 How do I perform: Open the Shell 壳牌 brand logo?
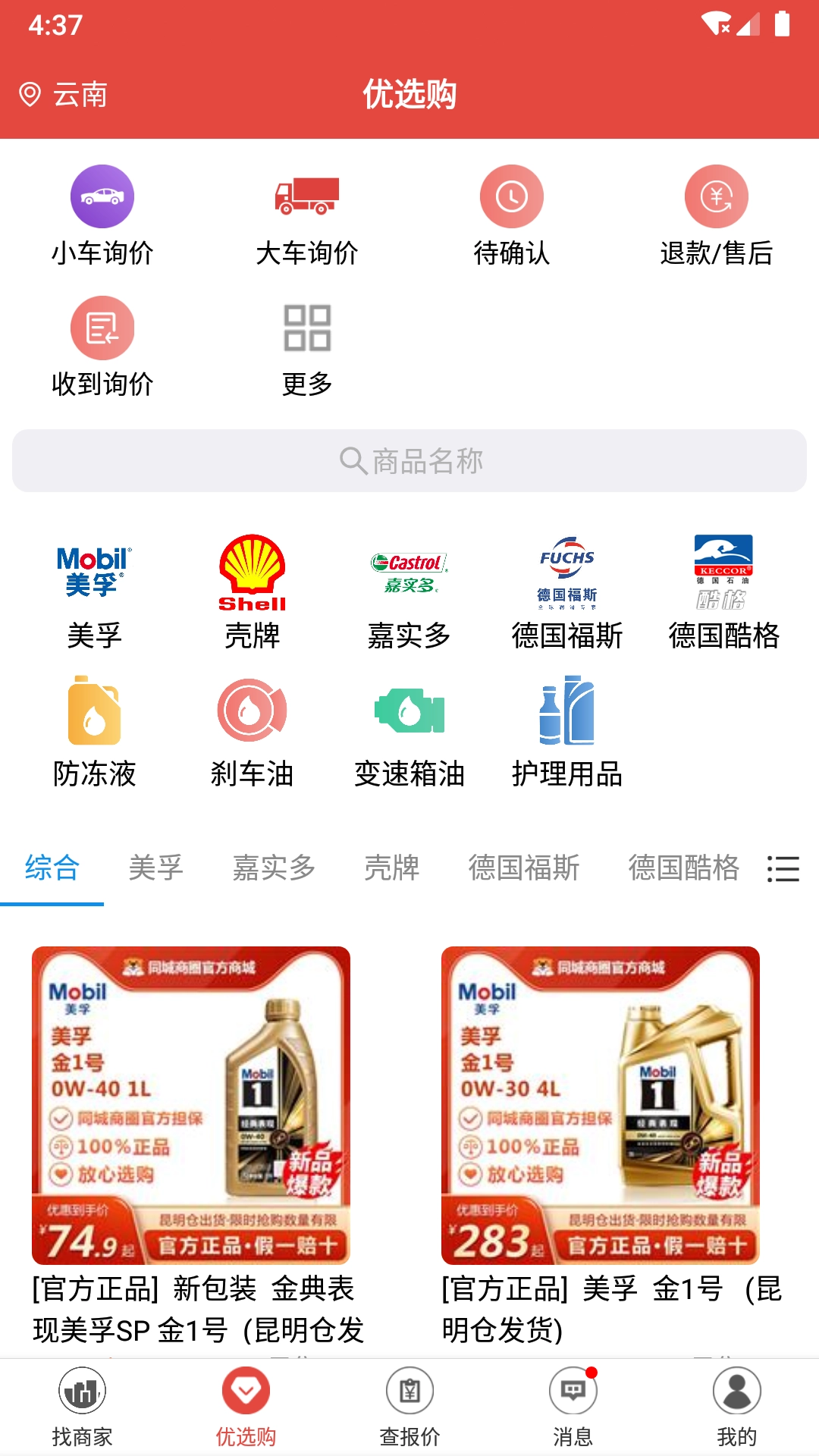pos(251,574)
